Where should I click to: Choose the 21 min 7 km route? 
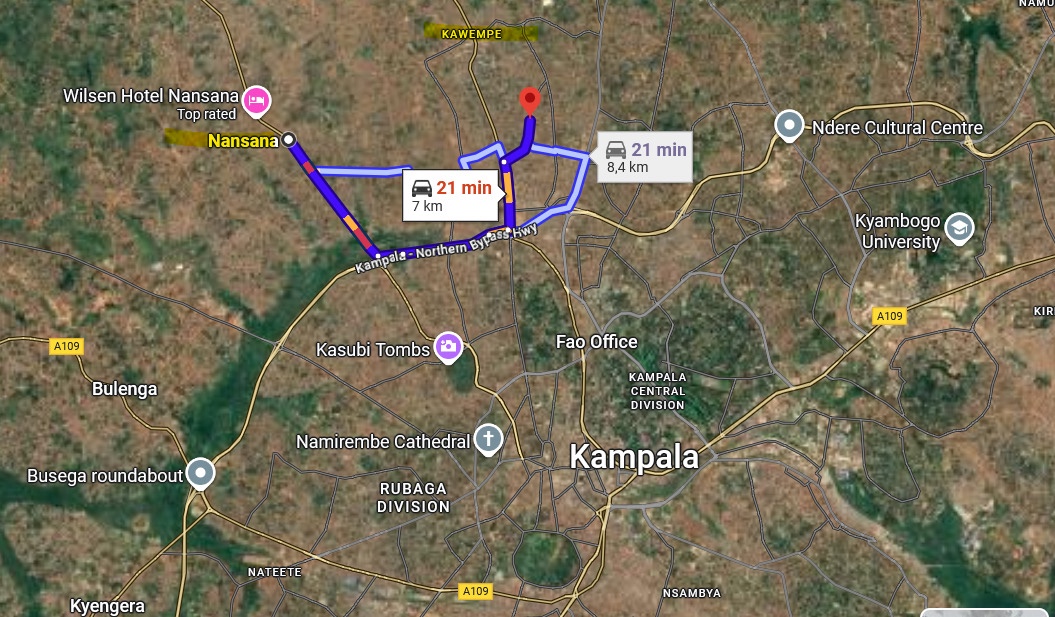(x=451, y=195)
